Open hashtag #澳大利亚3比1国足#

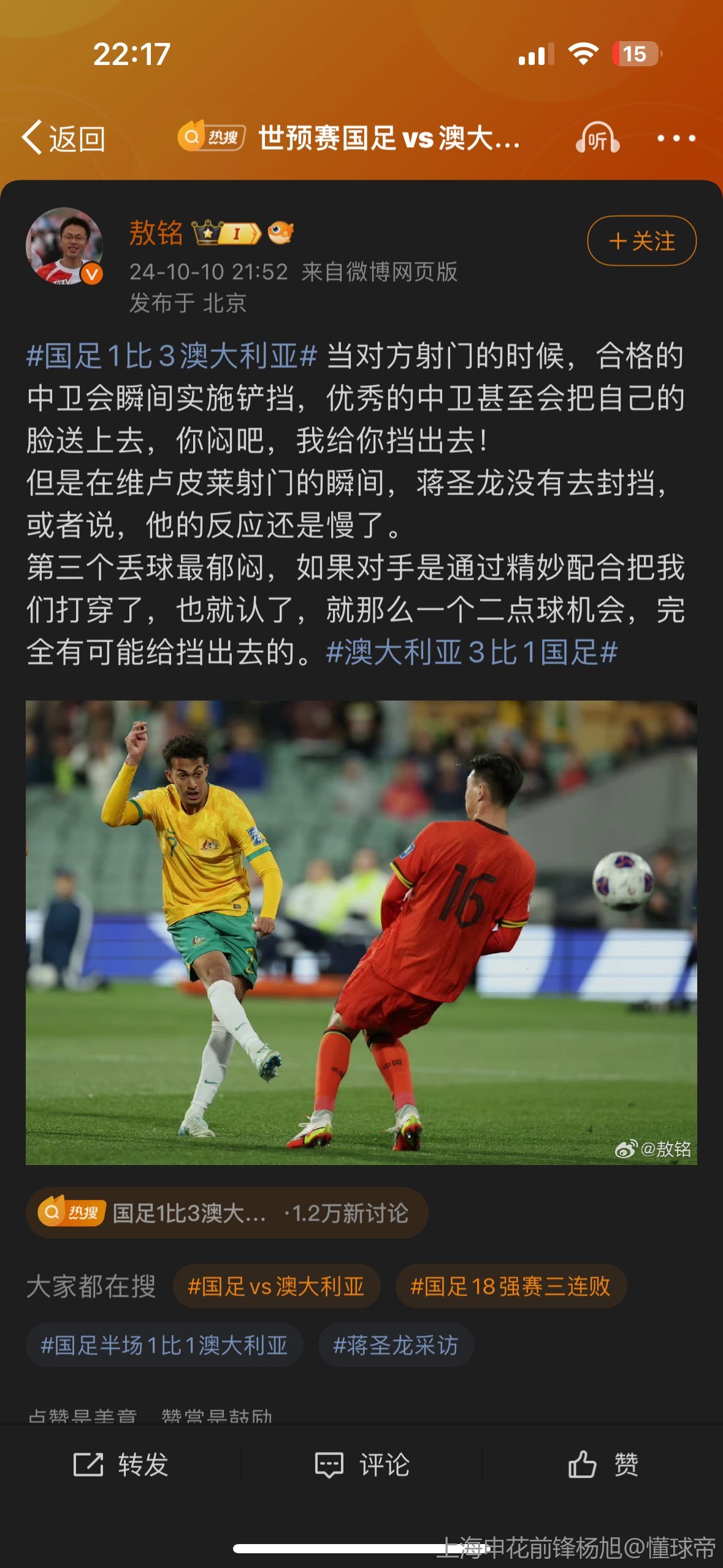[471, 652]
